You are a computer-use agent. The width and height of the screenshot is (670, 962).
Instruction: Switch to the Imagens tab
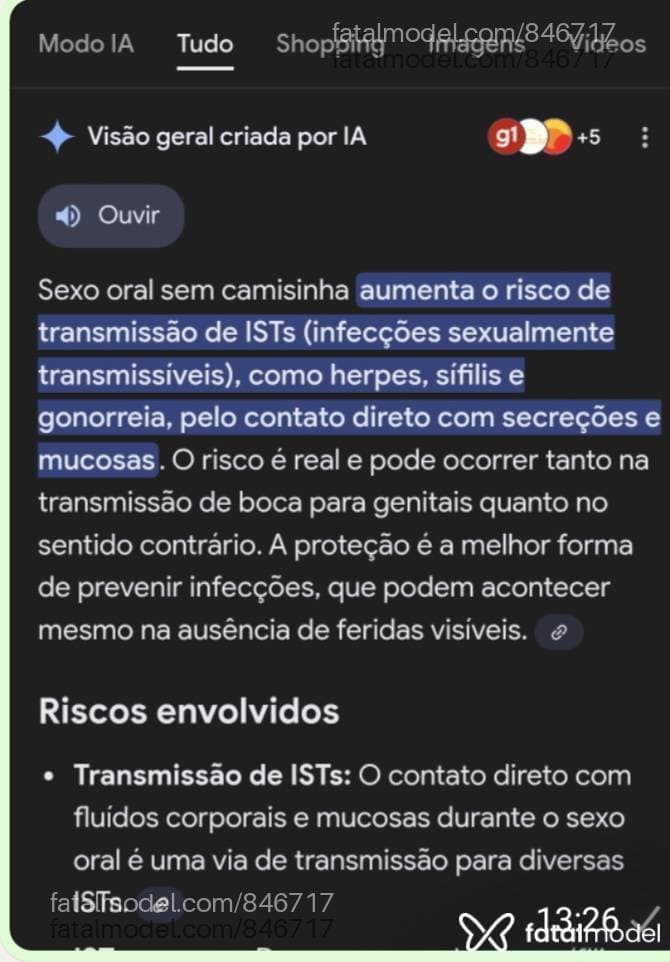(476, 44)
